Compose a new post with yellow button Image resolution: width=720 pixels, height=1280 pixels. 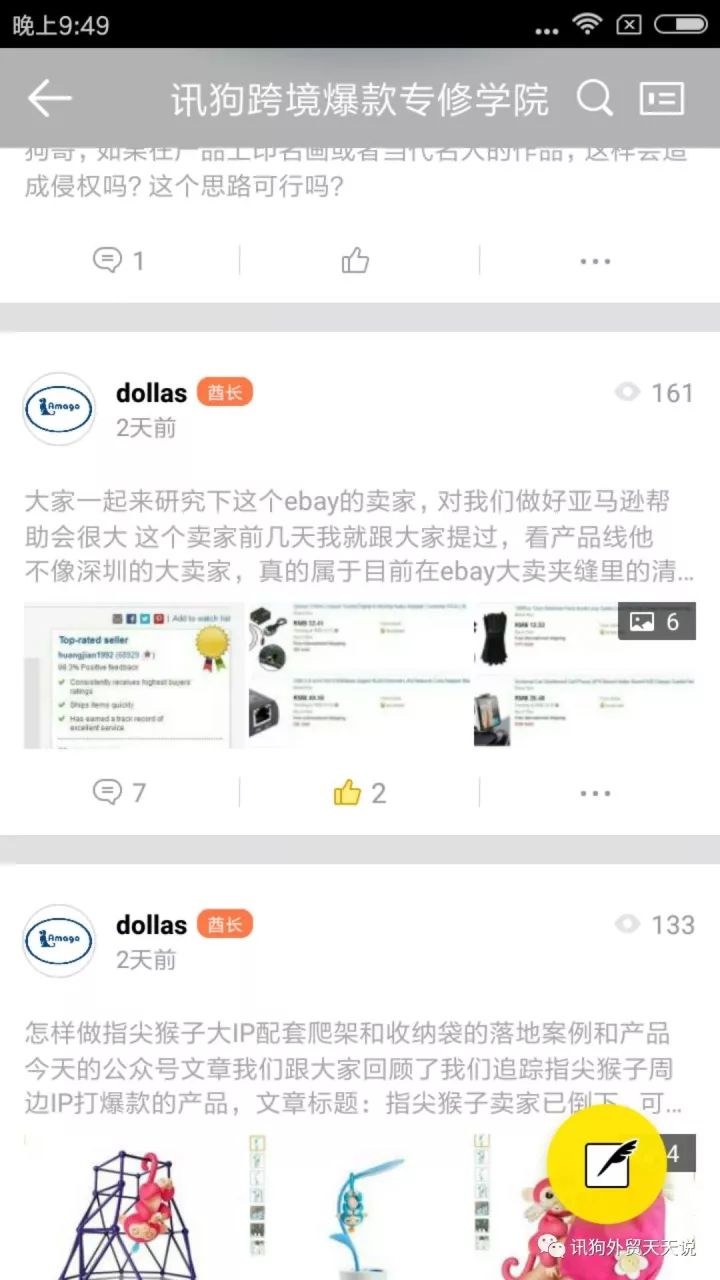606,1163
